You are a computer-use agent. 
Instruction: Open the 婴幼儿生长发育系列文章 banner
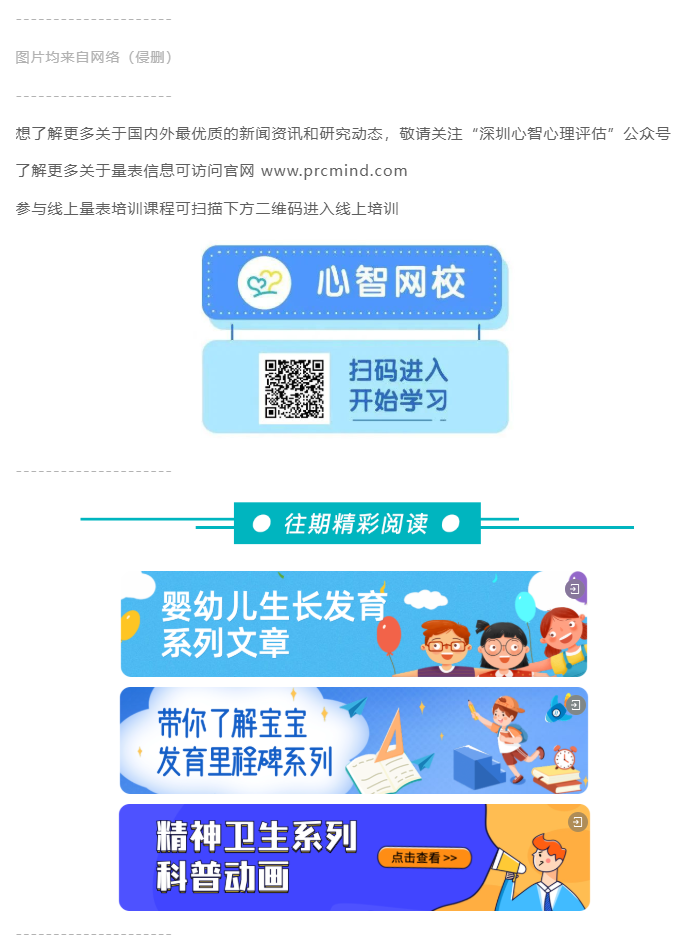[353, 624]
